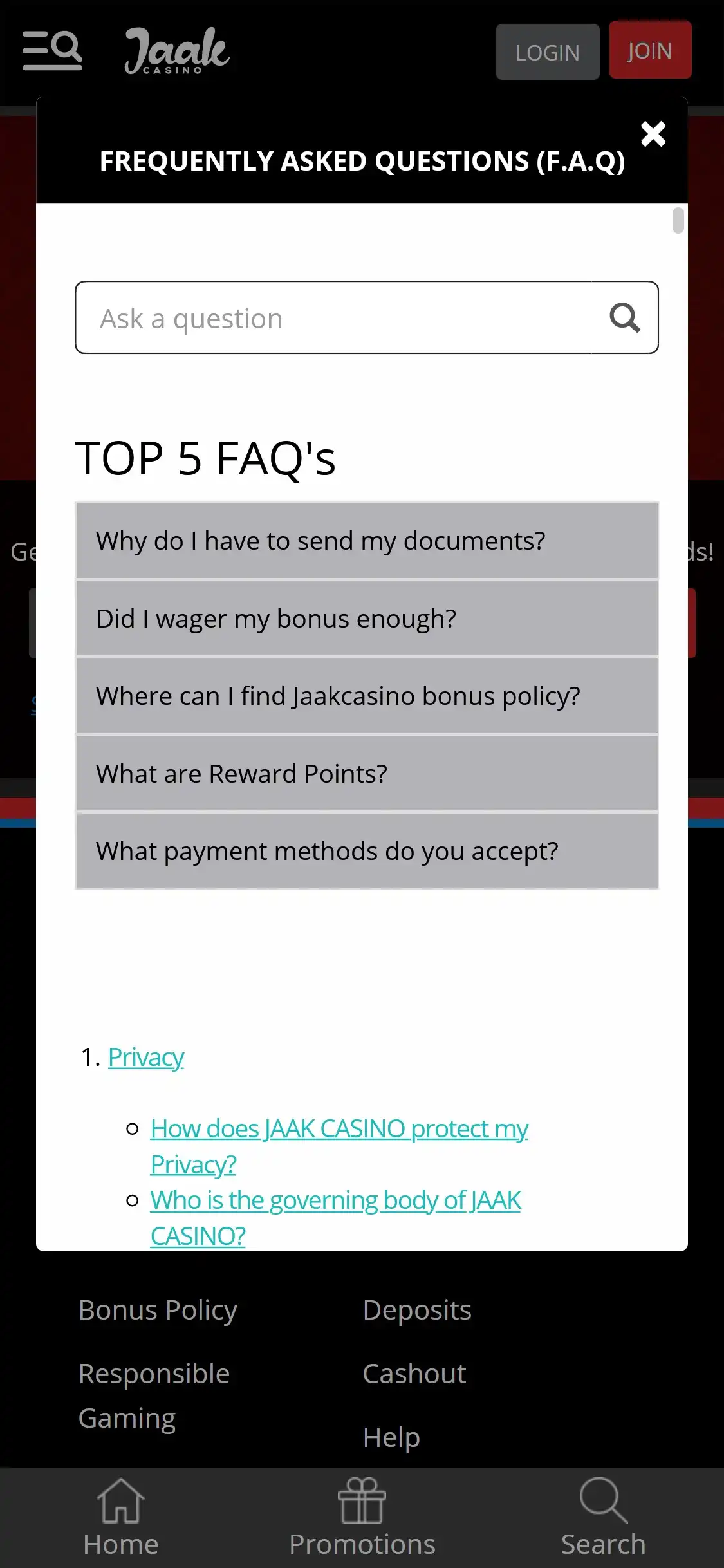Open the Bonus Policy footer link
This screenshot has height=1568, width=724.
click(158, 1310)
